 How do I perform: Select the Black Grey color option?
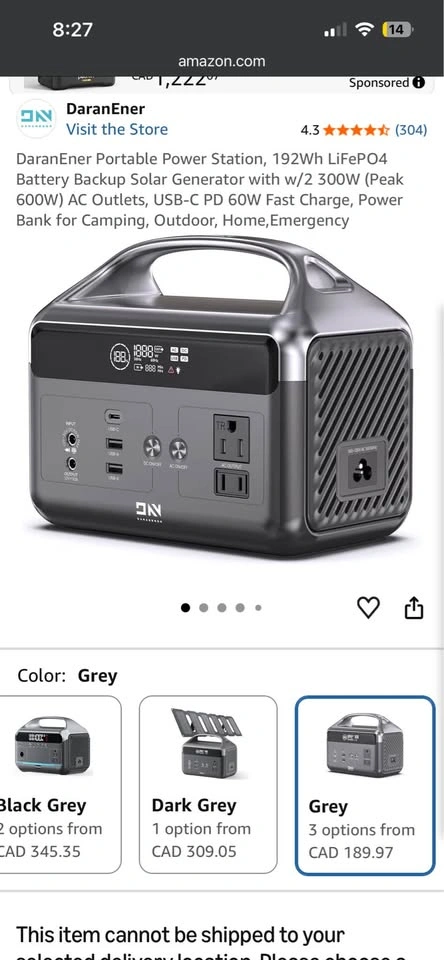59,784
